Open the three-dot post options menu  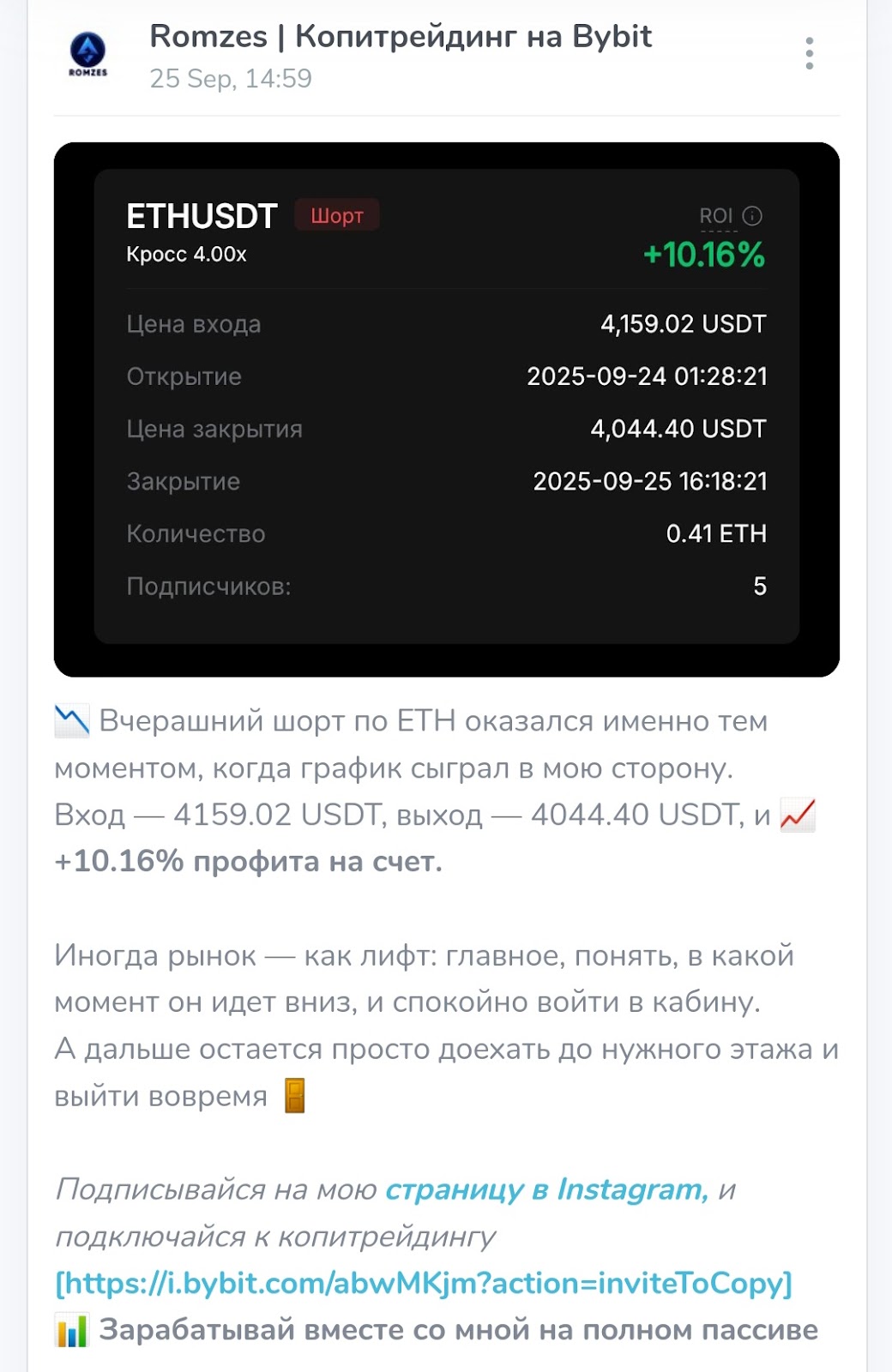pos(809,53)
